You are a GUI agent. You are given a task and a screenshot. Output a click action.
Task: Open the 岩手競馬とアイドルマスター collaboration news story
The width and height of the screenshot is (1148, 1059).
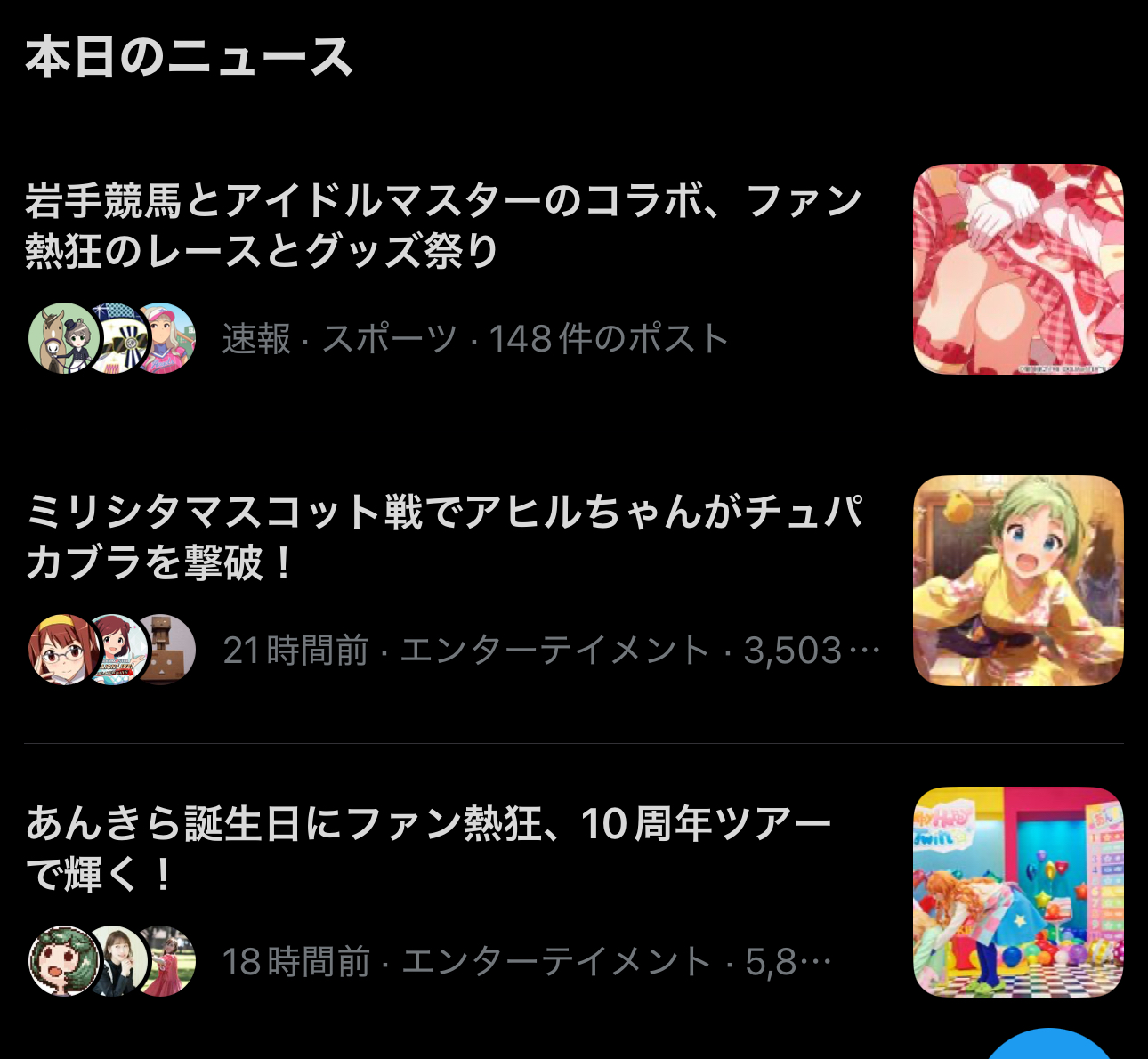tap(443, 224)
